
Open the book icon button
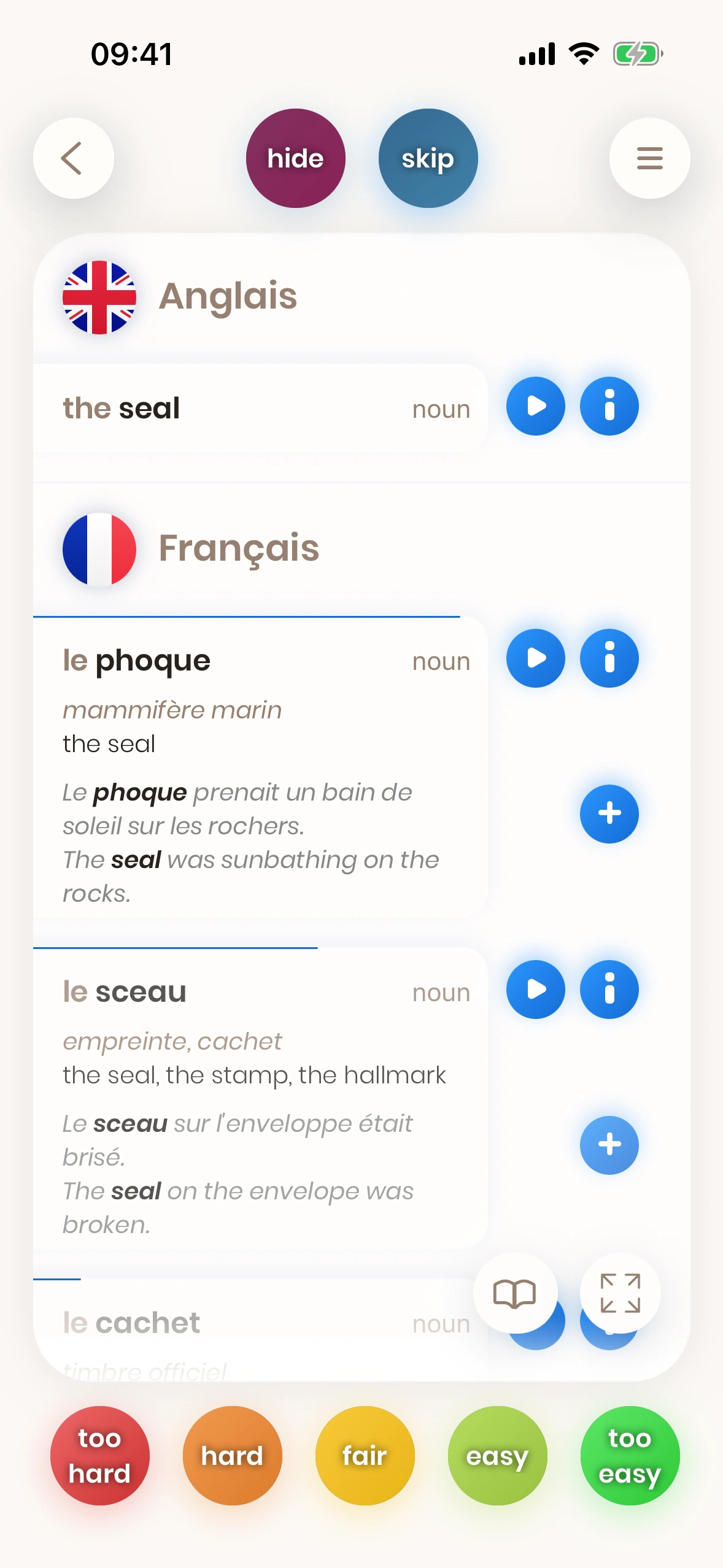[x=515, y=1293]
